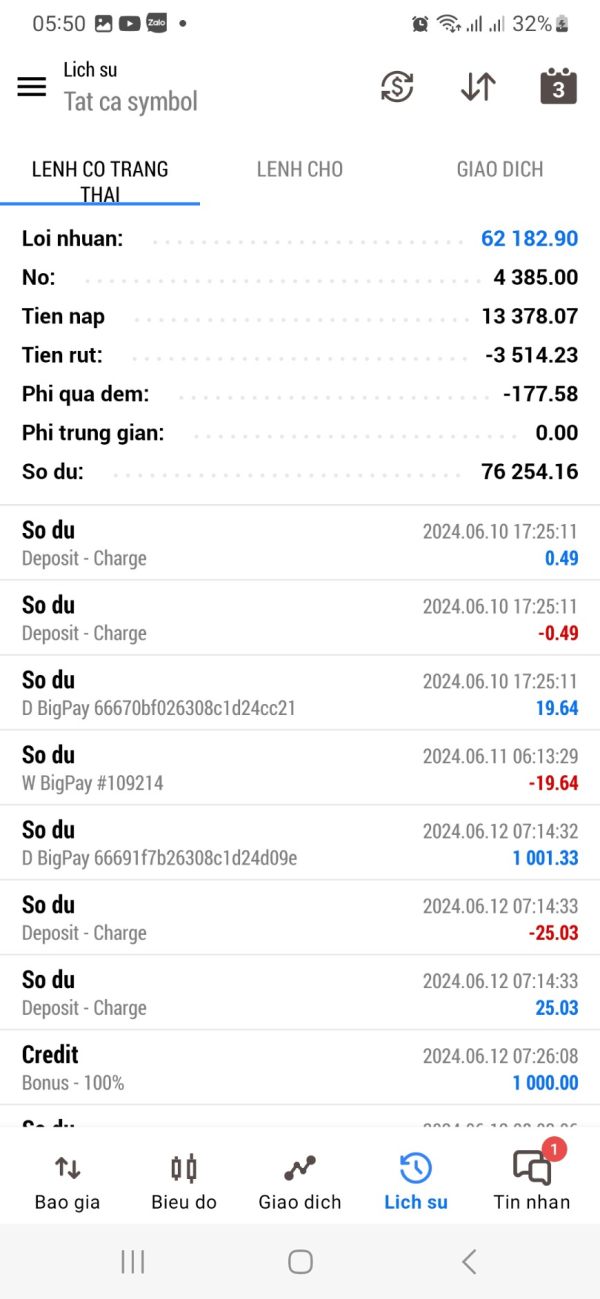Switch to the GIAO DICH tab
The height and width of the screenshot is (1299, 600).
click(500, 169)
